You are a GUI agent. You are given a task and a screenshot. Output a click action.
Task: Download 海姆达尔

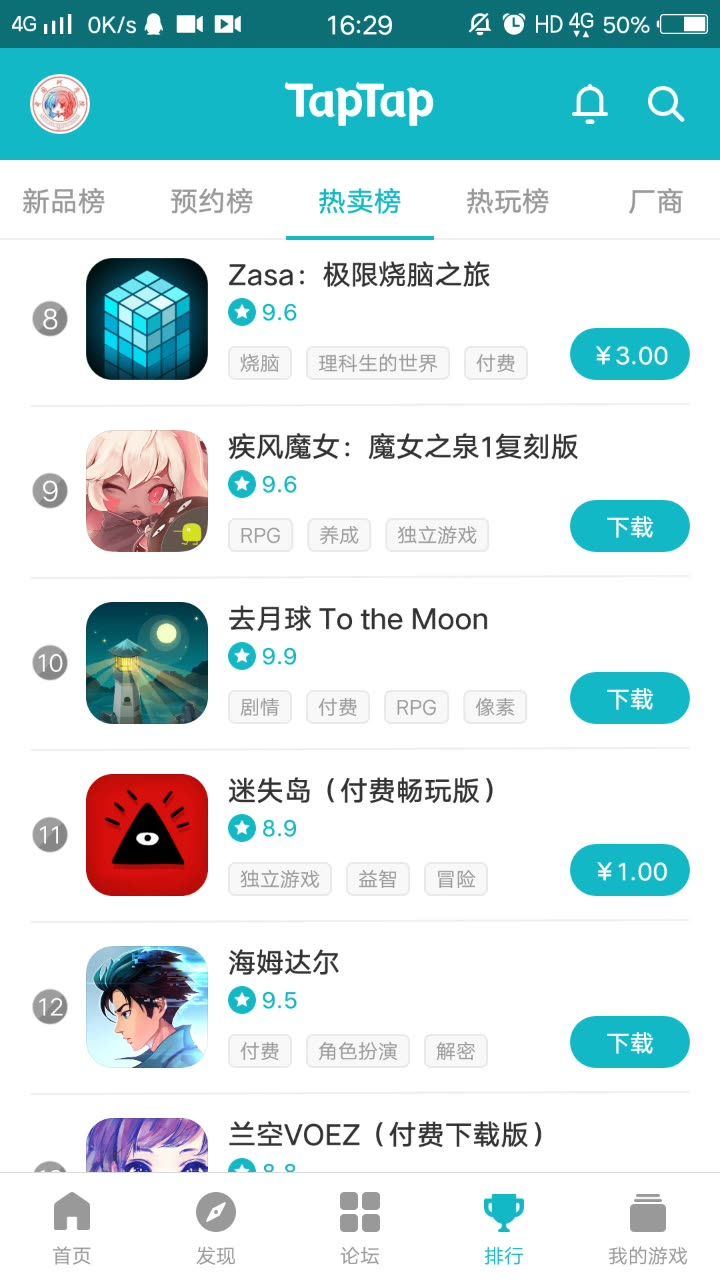(x=630, y=1043)
